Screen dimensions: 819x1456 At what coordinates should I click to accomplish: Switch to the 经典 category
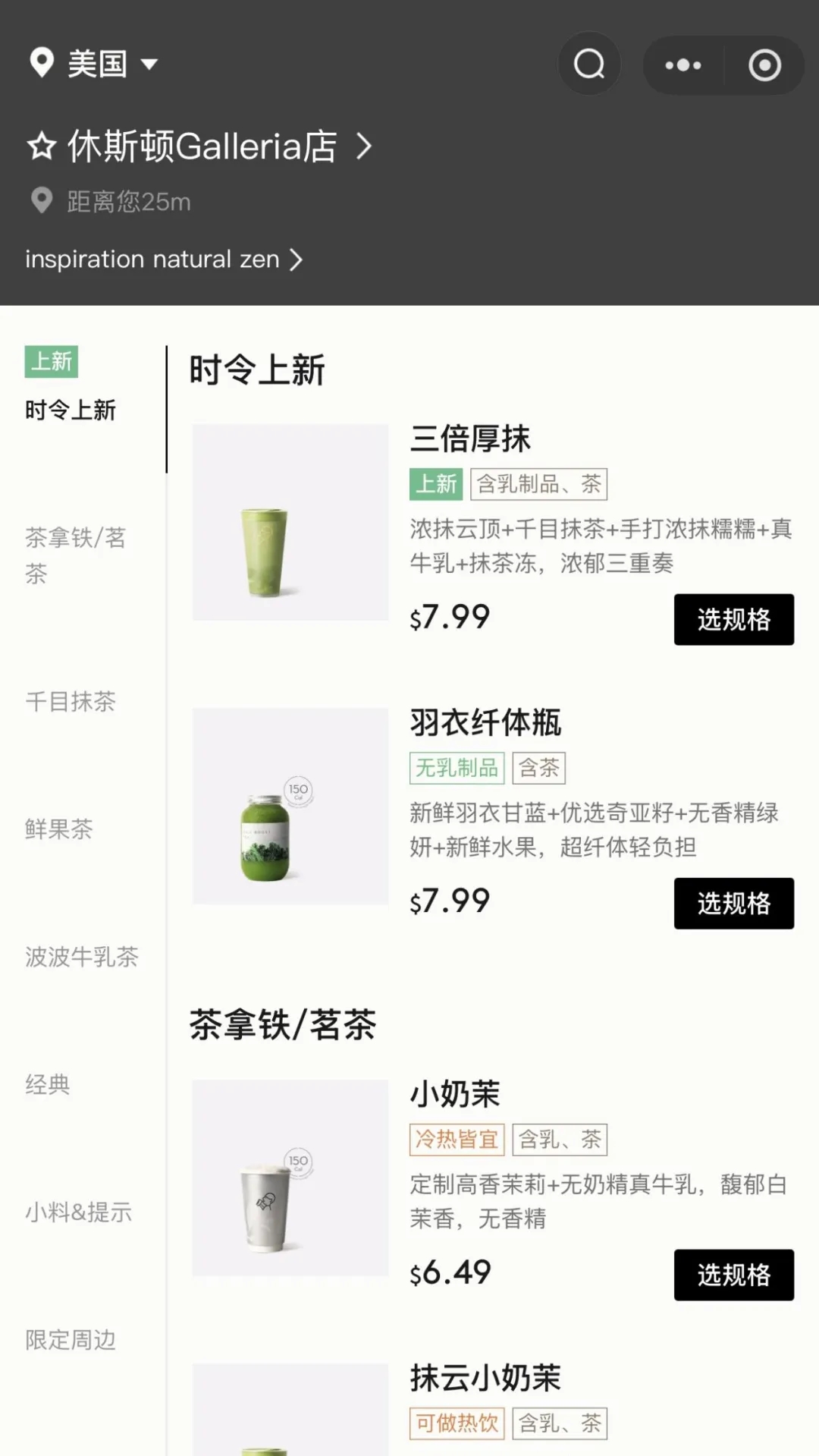[x=48, y=1084]
